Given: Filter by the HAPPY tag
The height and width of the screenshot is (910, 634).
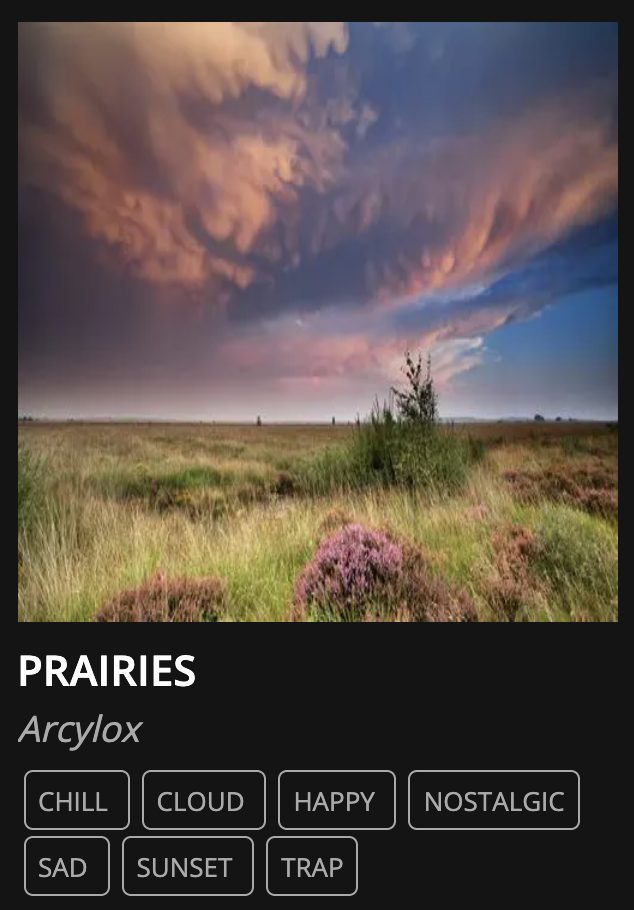Looking at the screenshot, I should click(x=336, y=801).
